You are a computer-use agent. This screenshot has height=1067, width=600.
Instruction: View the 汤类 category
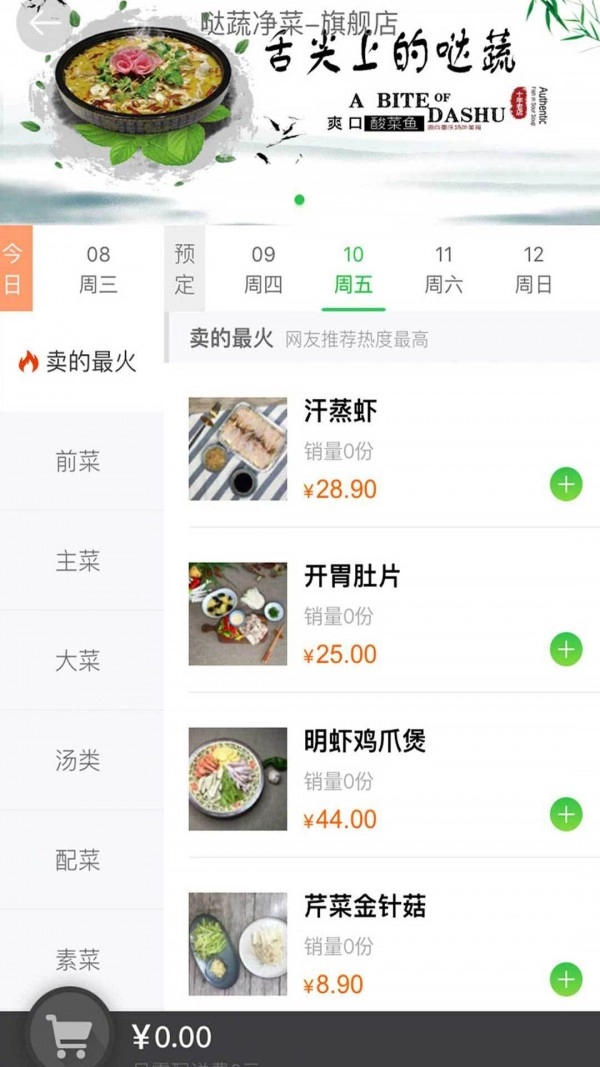click(x=78, y=761)
